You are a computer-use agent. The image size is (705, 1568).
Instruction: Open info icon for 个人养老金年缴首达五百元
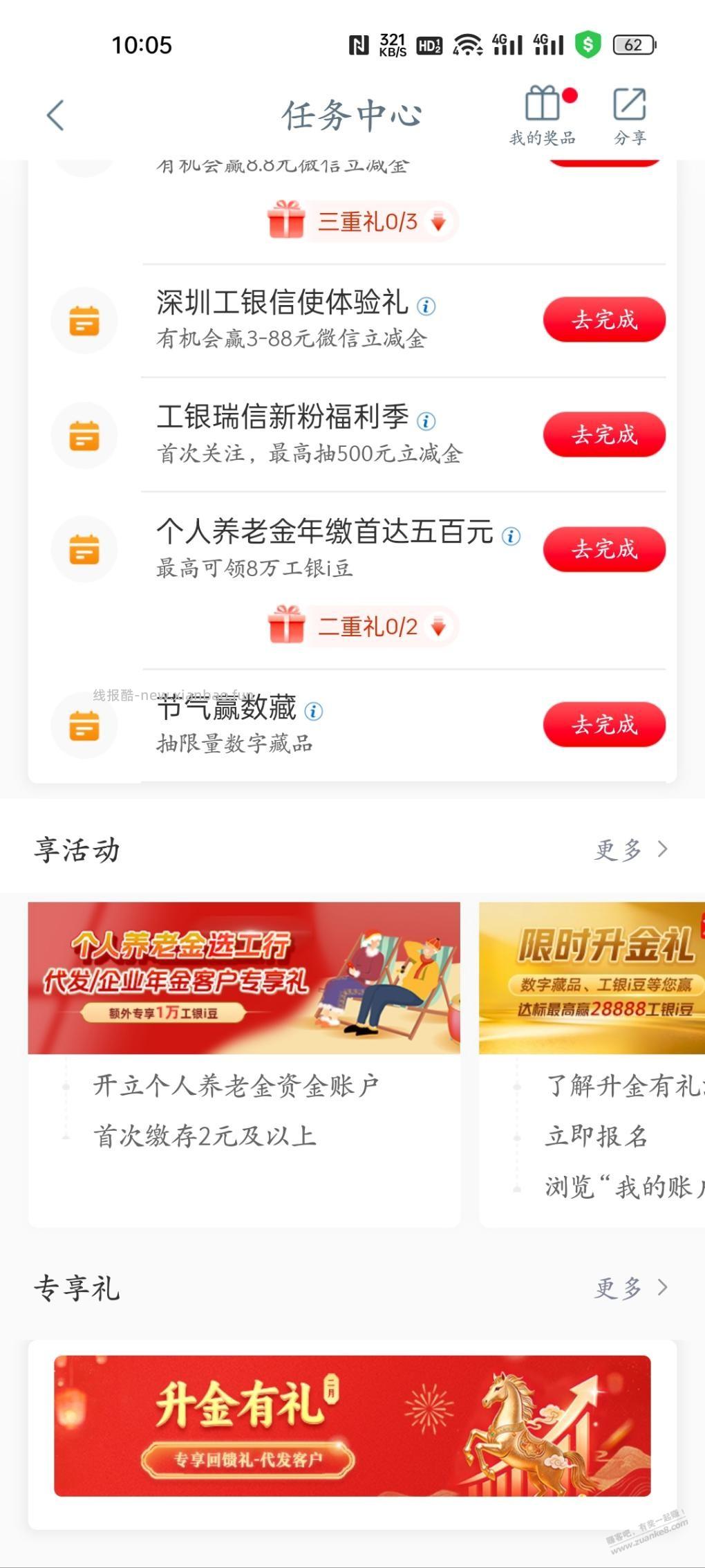(x=511, y=536)
